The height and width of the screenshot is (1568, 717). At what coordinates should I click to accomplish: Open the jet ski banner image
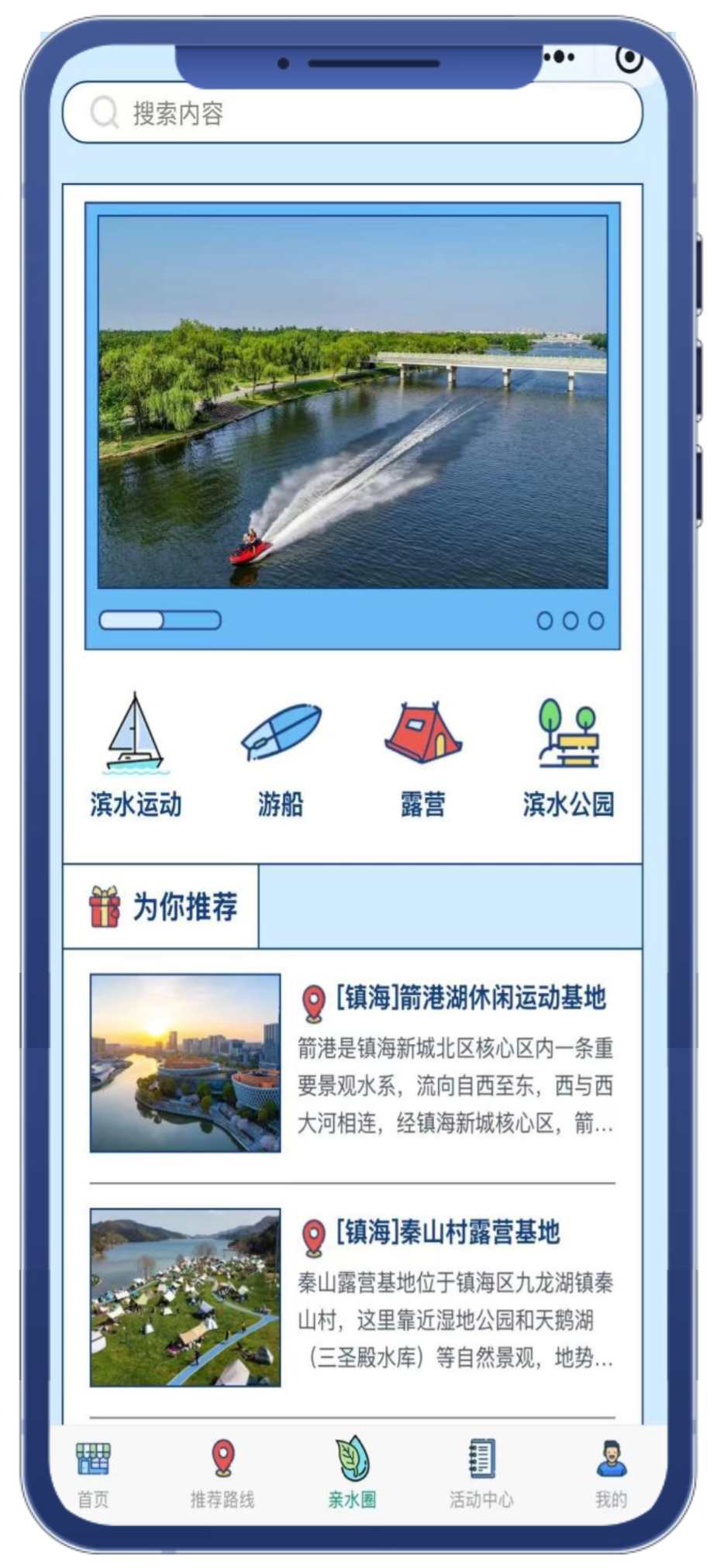click(353, 401)
